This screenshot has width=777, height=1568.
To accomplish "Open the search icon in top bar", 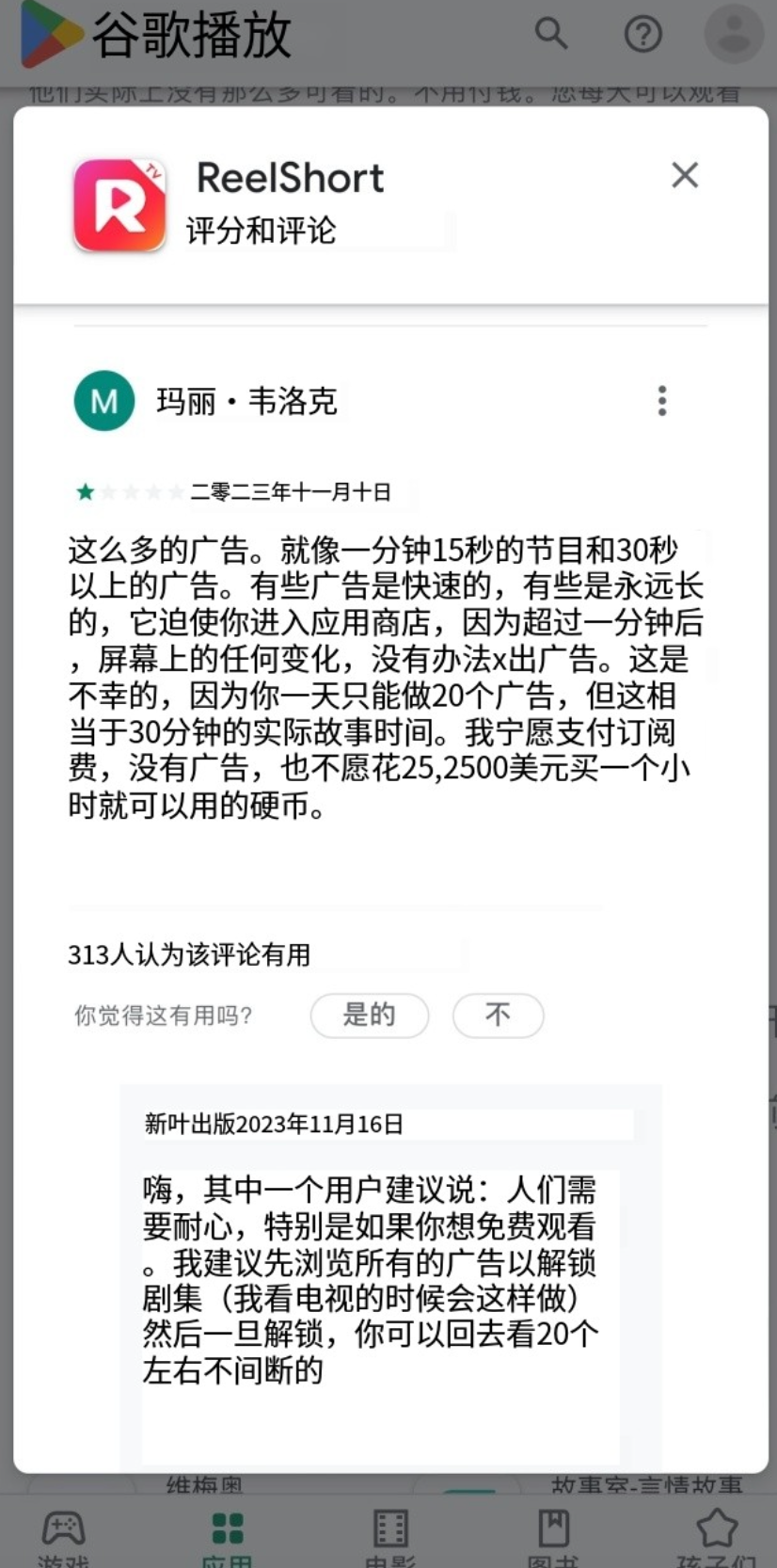I will [x=551, y=35].
